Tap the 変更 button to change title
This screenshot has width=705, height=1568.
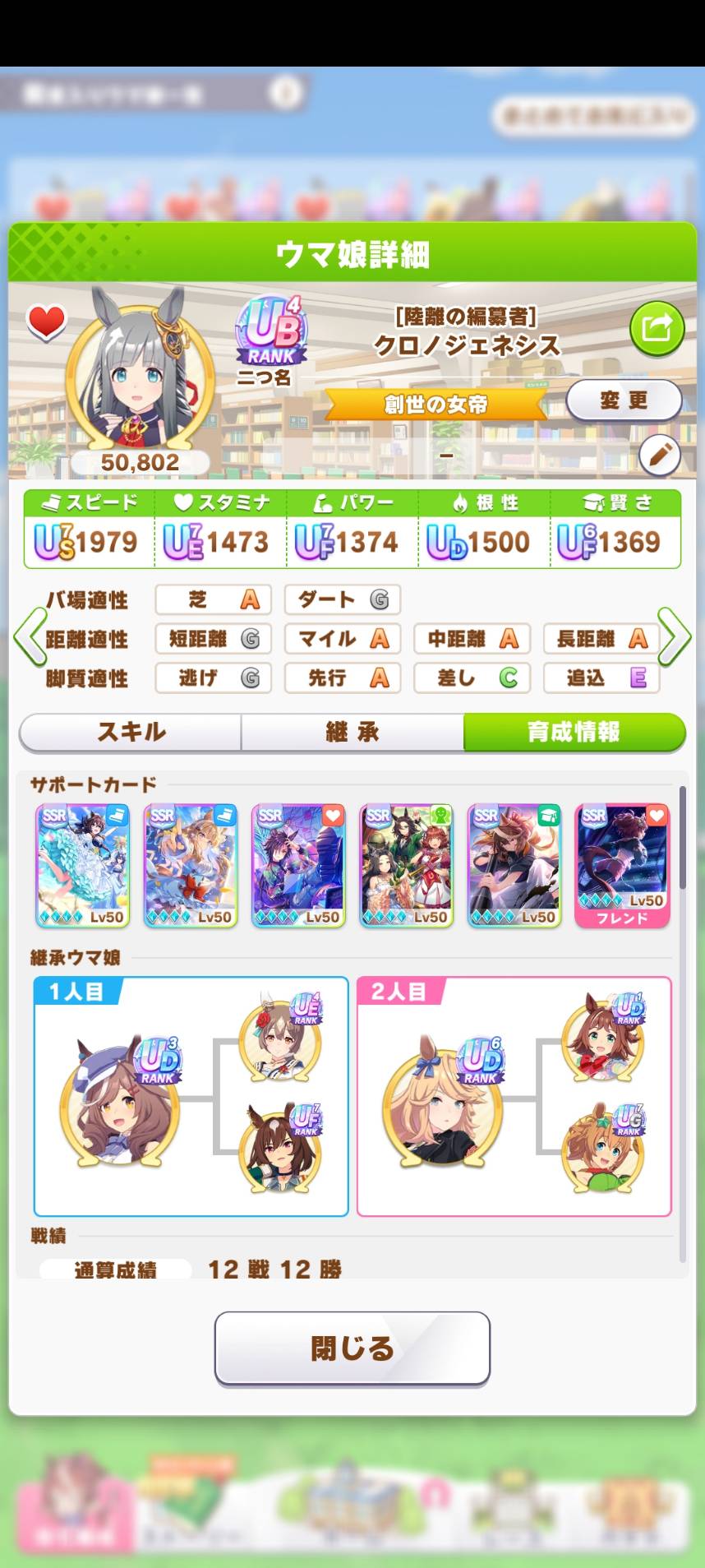624,400
